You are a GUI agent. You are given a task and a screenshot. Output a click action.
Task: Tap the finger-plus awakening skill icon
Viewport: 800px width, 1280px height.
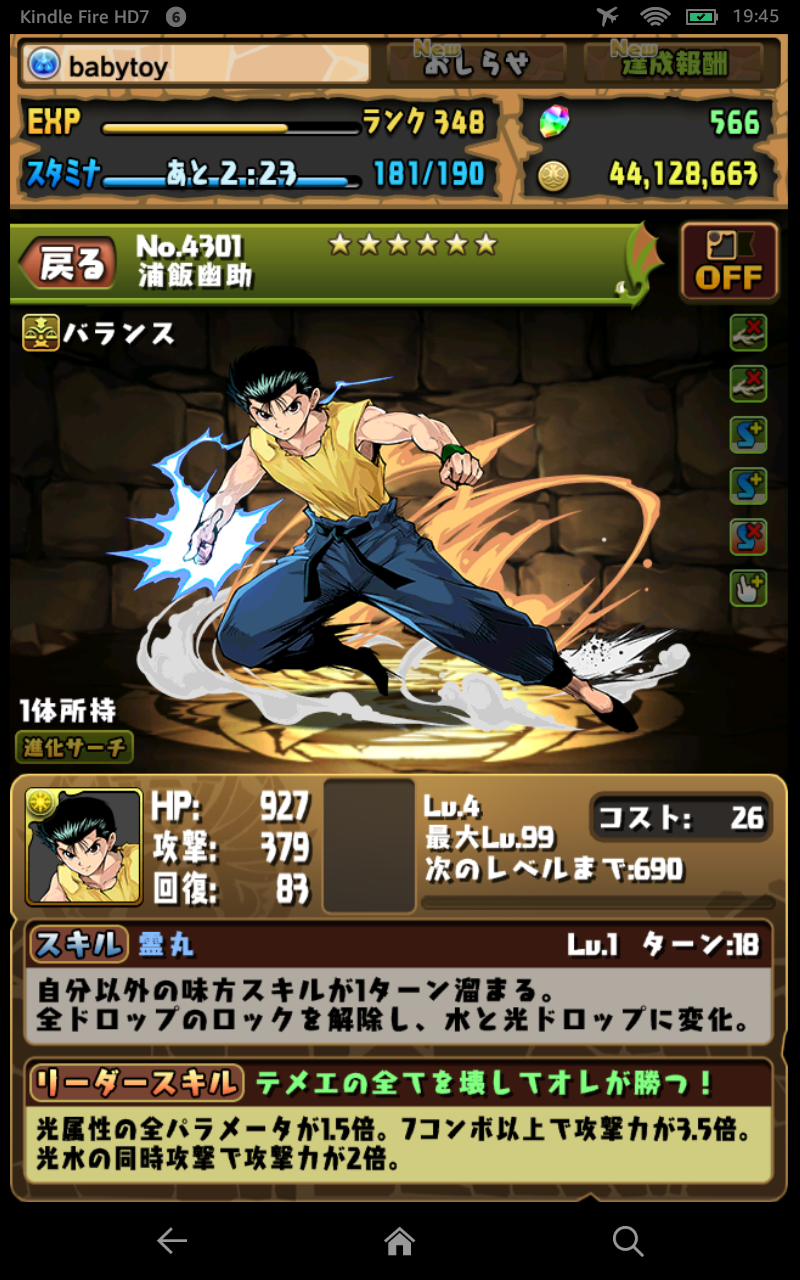coord(747,589)
